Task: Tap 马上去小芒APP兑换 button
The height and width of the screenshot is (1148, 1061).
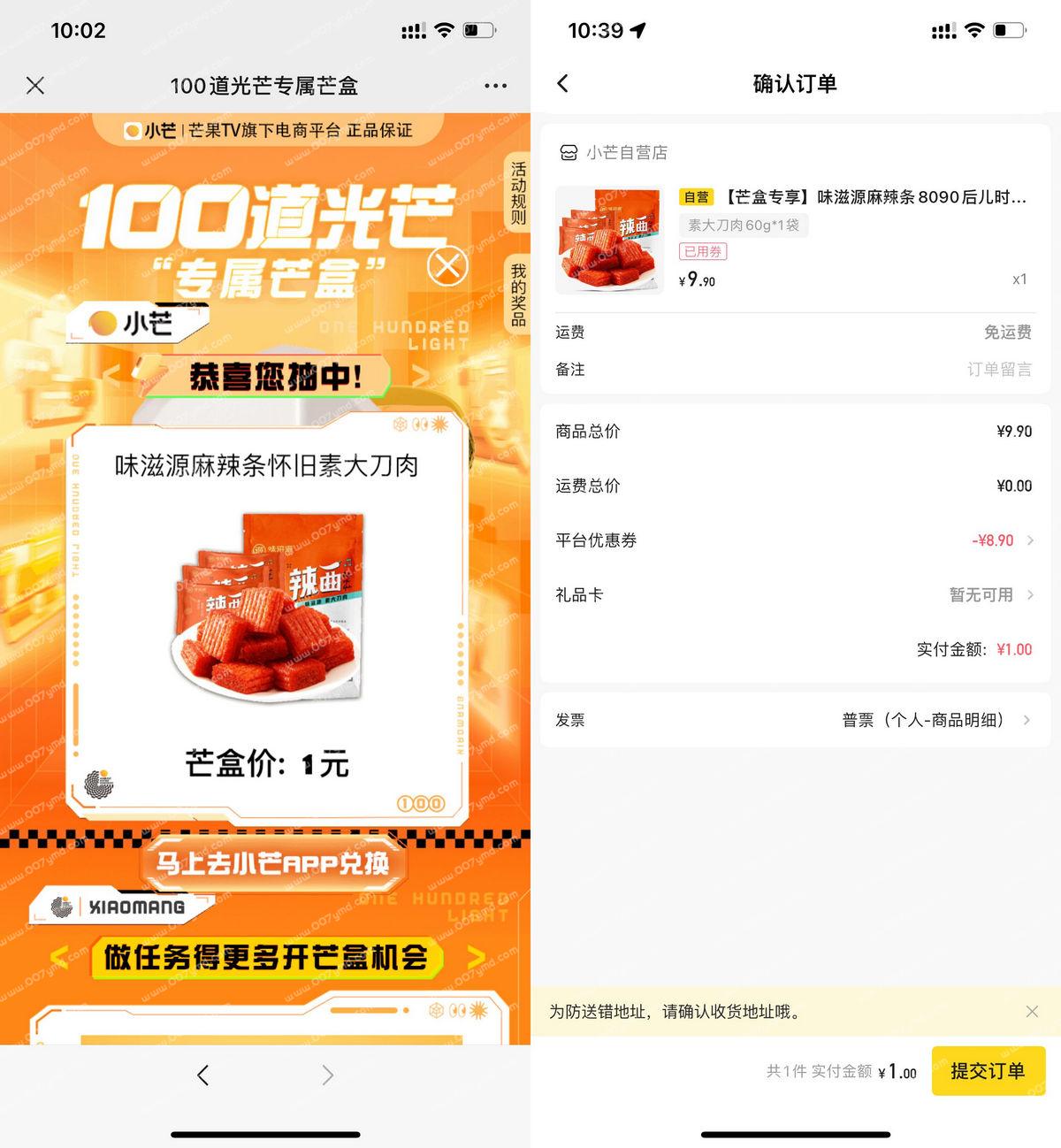Action: click(272, 863)
